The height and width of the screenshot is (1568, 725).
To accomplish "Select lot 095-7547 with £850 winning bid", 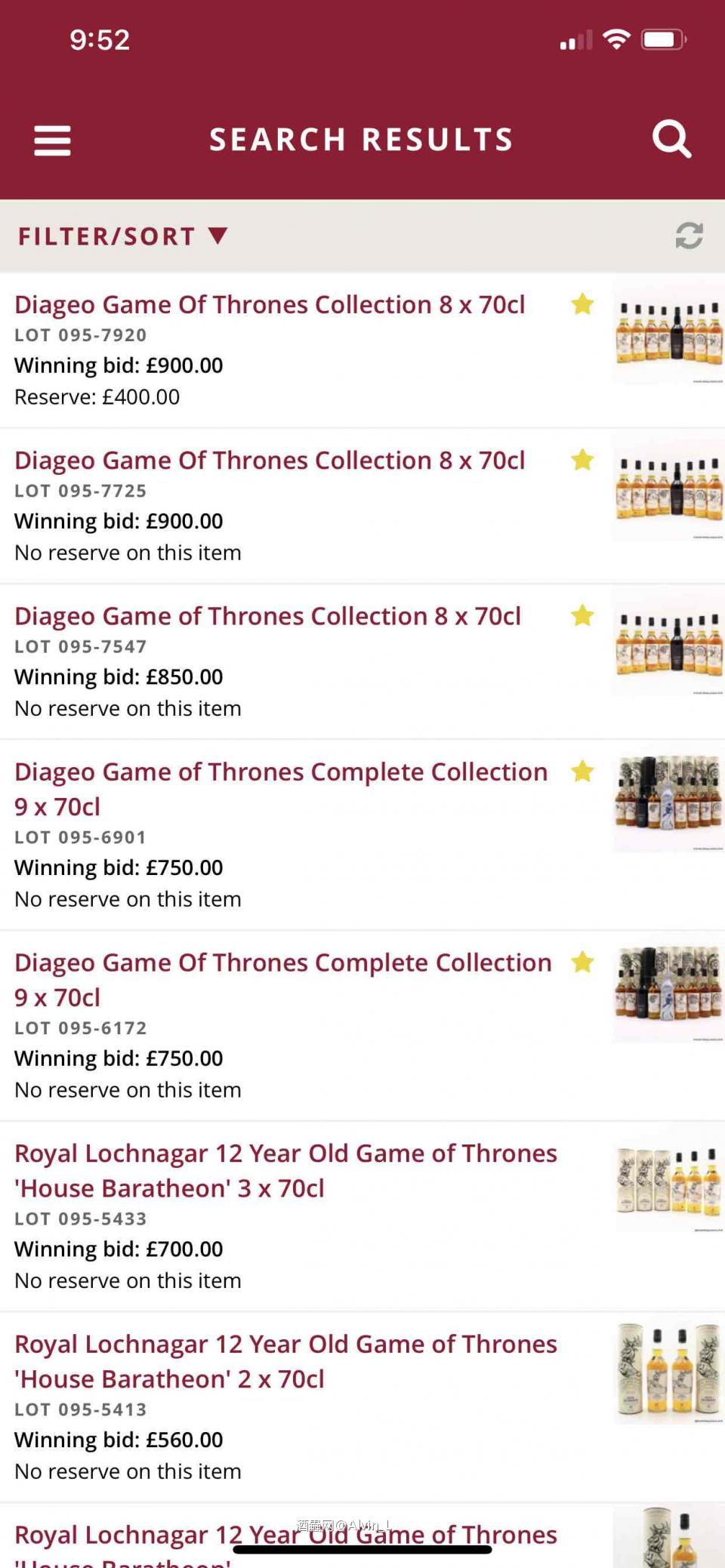I will (x=267, y=617).
